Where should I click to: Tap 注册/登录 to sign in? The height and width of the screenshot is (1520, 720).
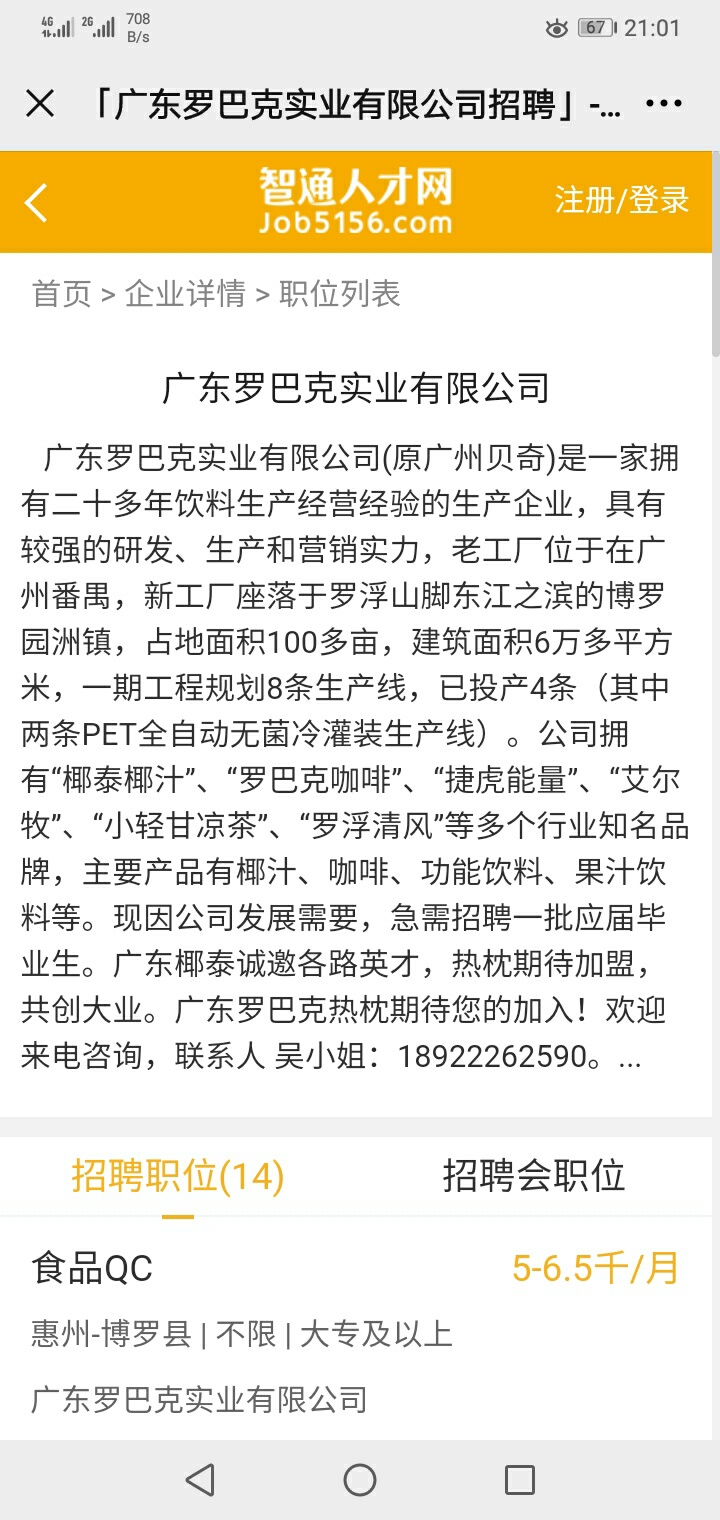622,200
